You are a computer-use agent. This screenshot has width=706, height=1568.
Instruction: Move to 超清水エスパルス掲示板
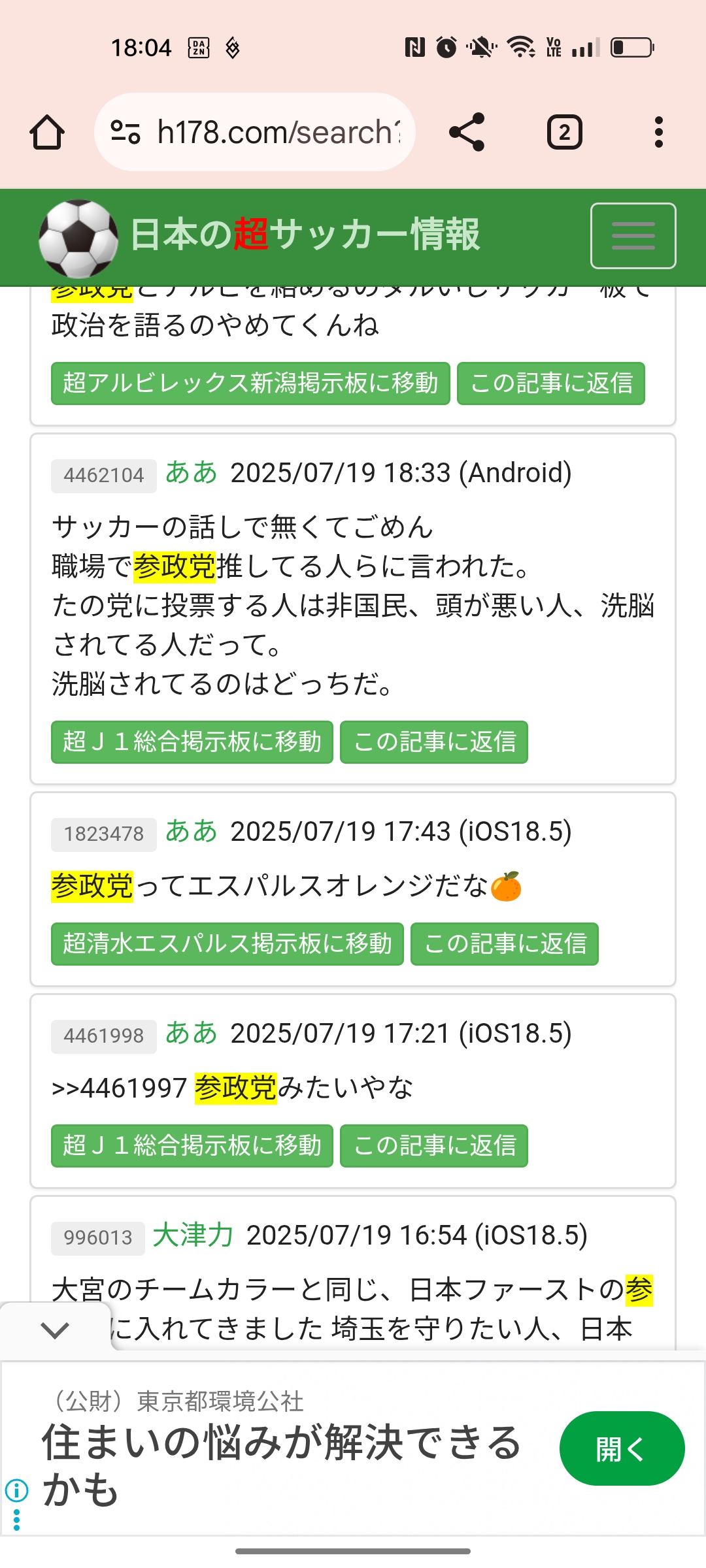(x=227, y=944)
